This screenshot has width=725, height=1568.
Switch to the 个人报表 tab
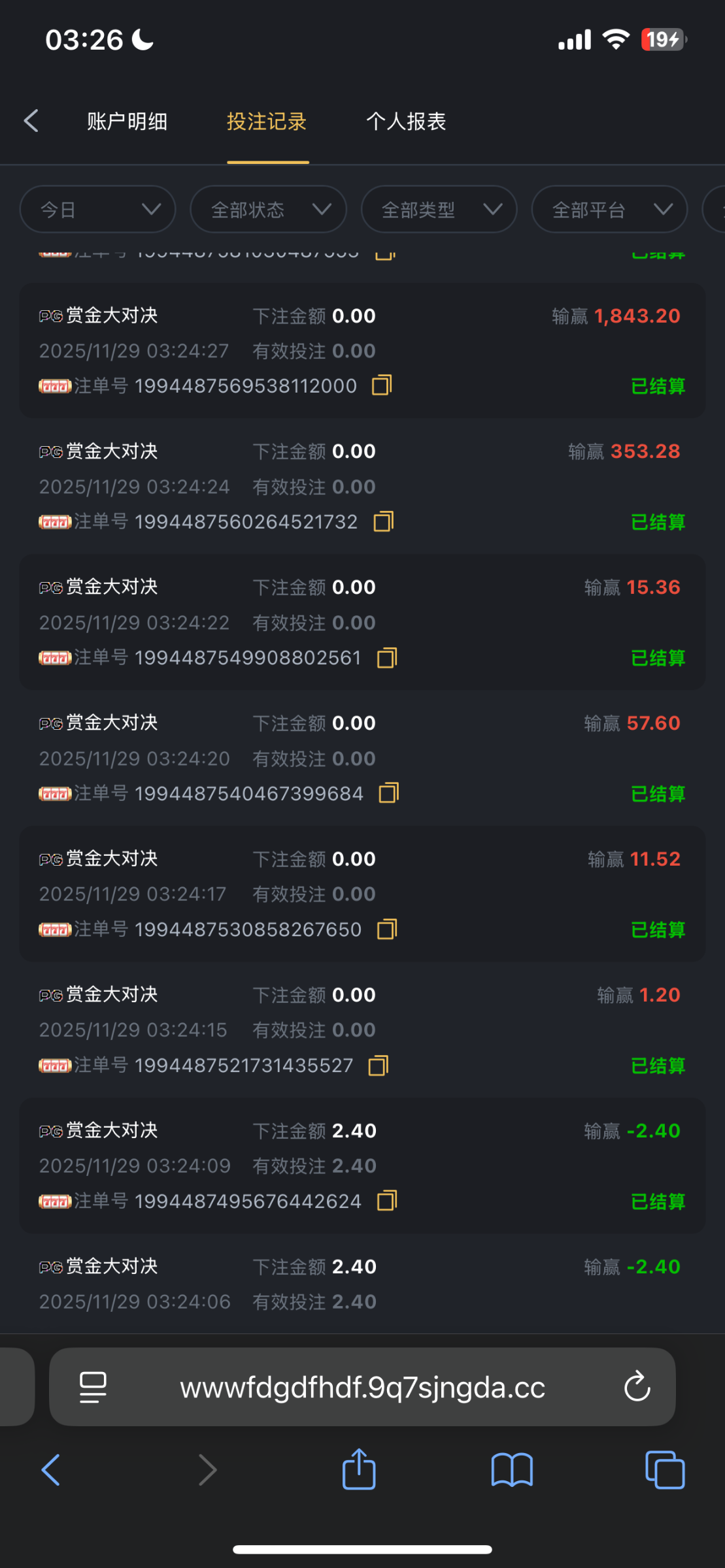(406, 122)
